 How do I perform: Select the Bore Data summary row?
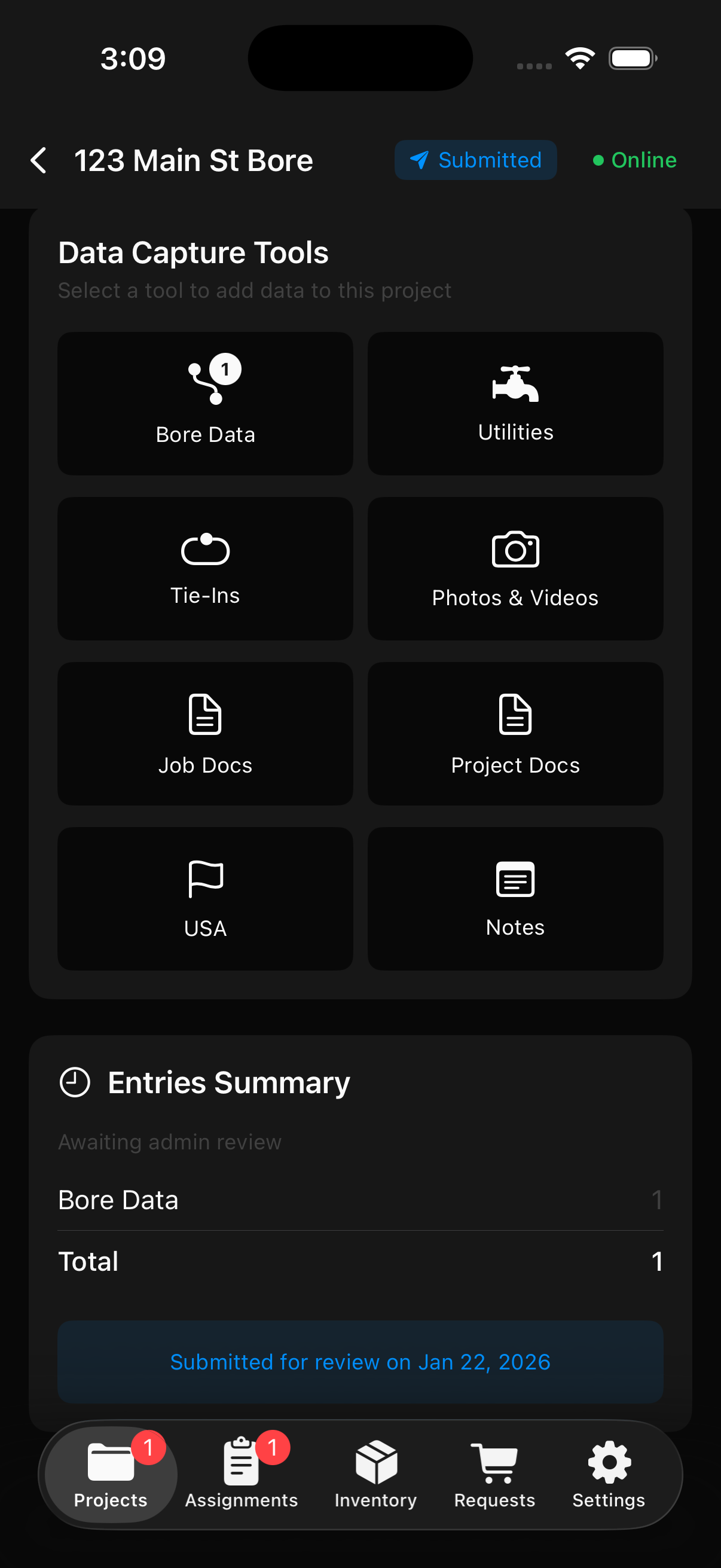[360, 1198]
